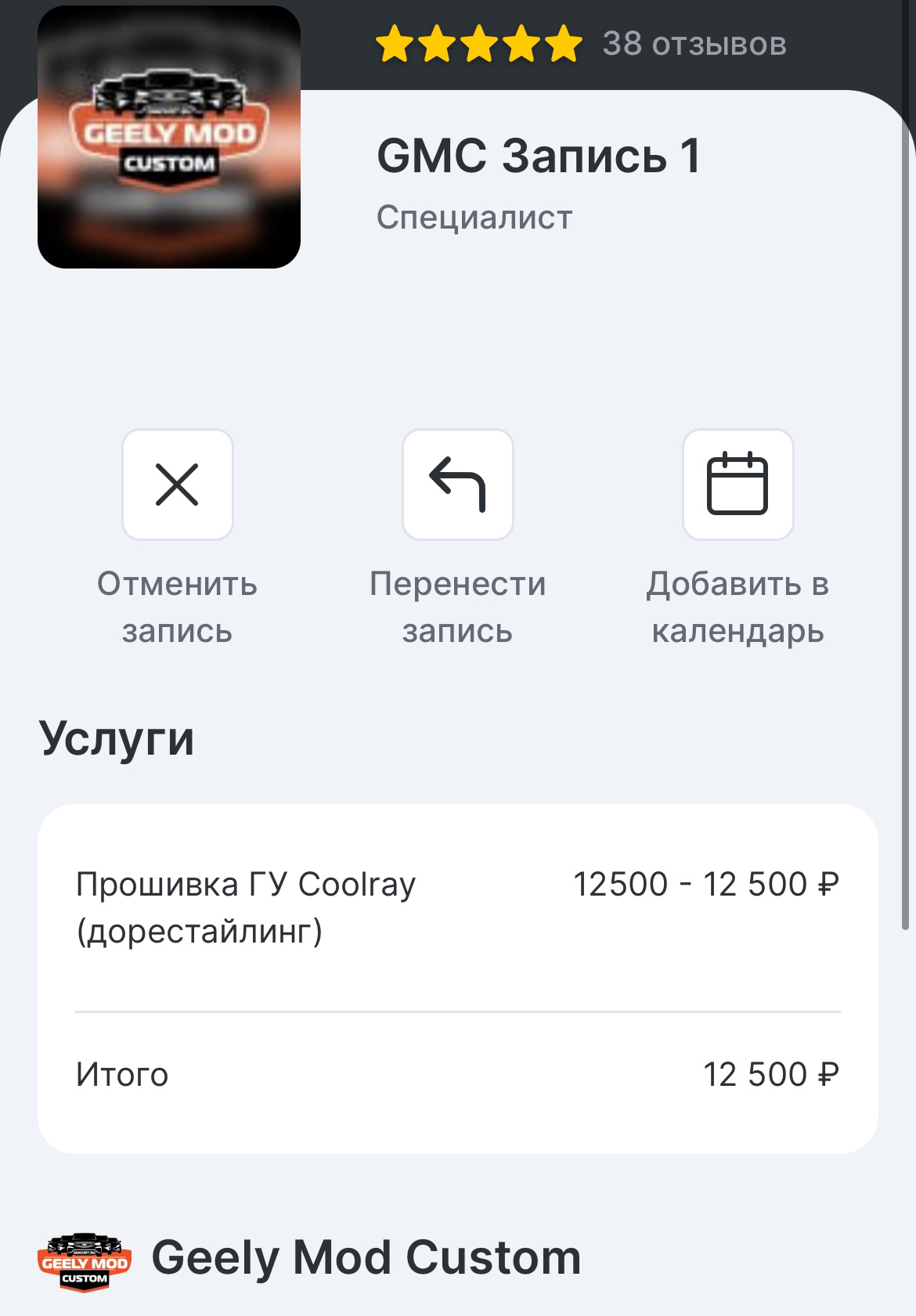Reschedule via Перенести запись button
916x1316 pixels.
pos(457,485)
